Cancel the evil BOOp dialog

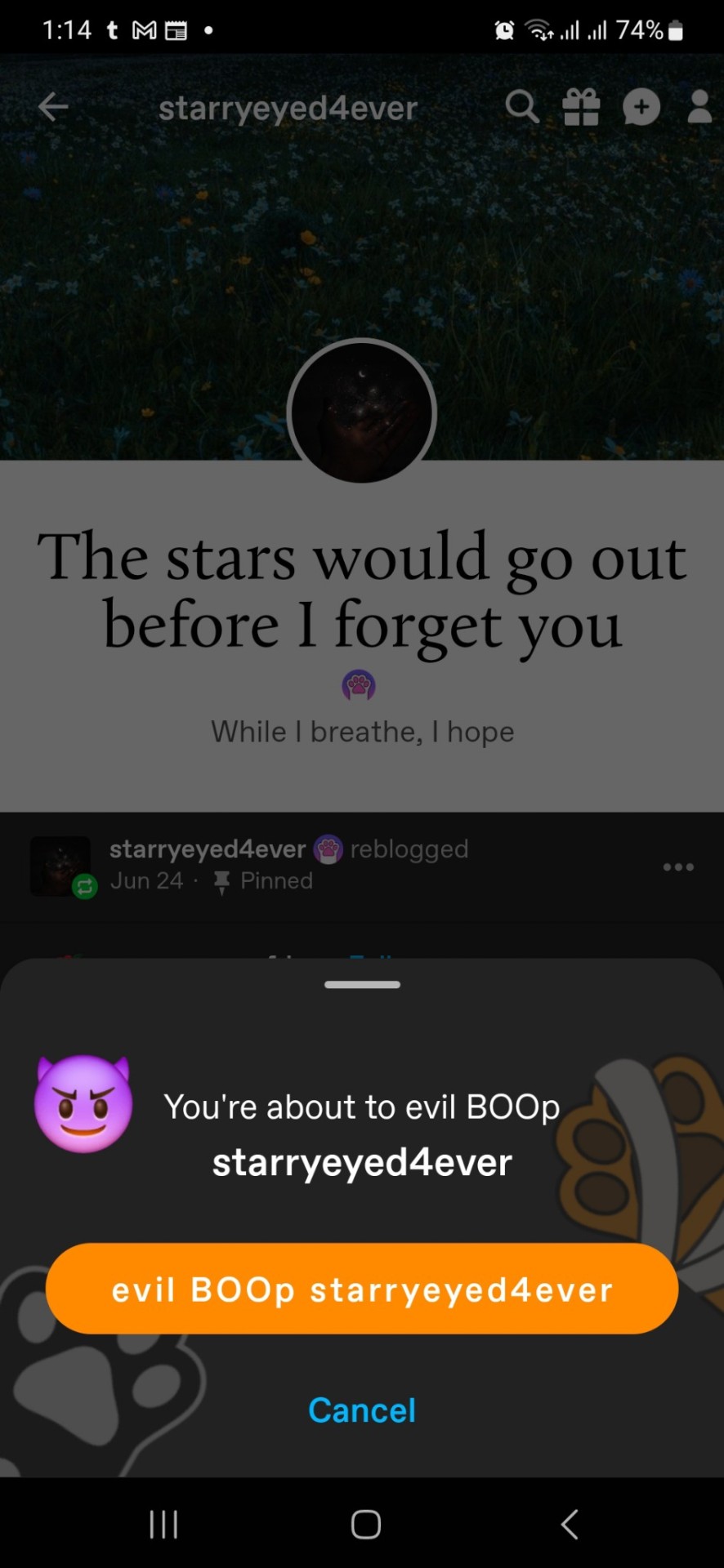[x=362, y=1410]
